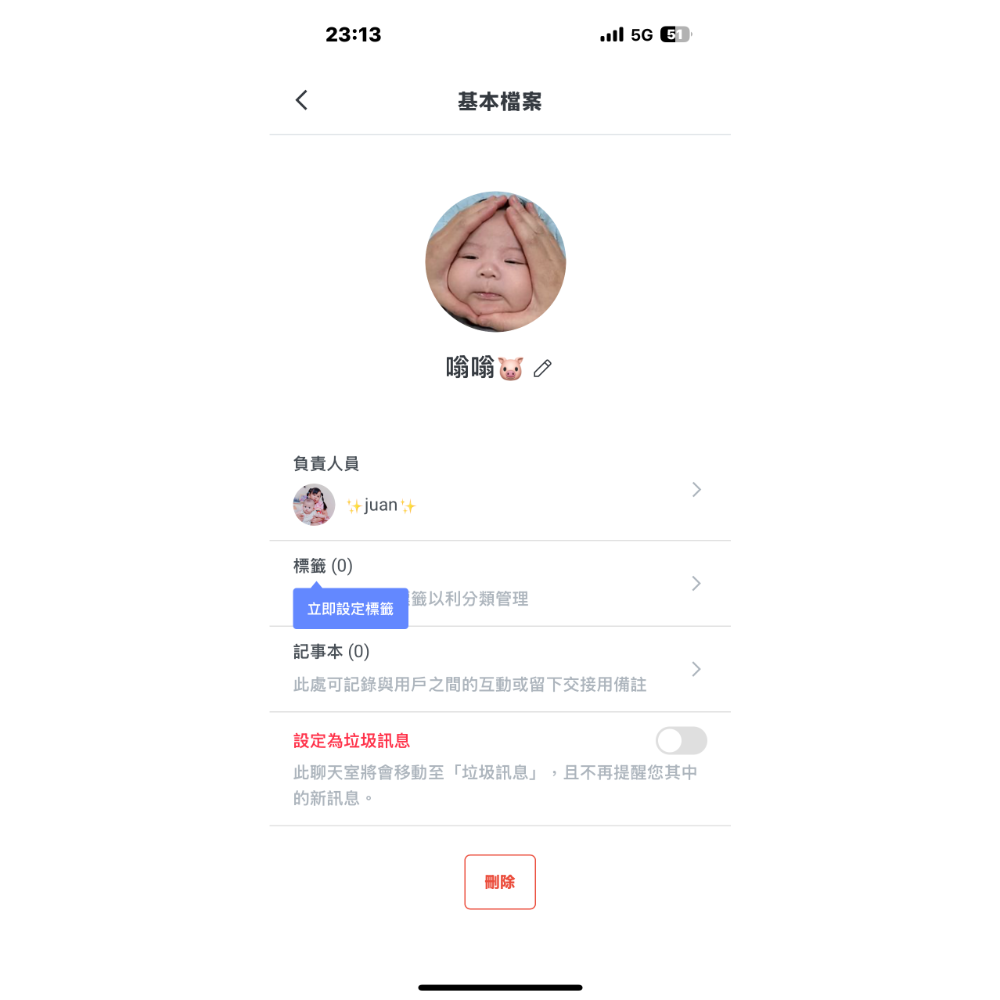Tap the red 刪除 button

tap(500, 882)
